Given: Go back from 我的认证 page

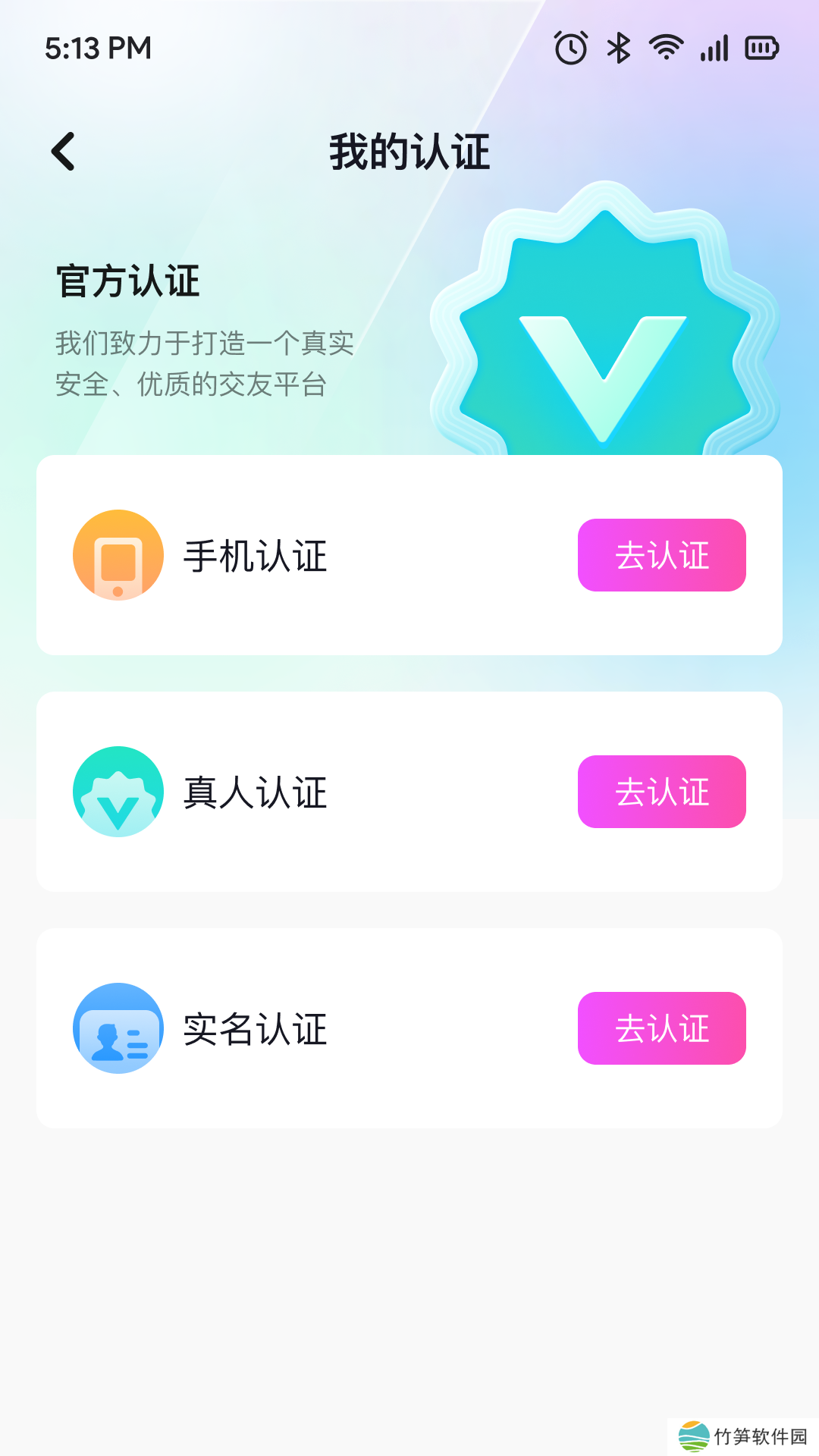Looking at the screenshot, I should coord(64,152).
